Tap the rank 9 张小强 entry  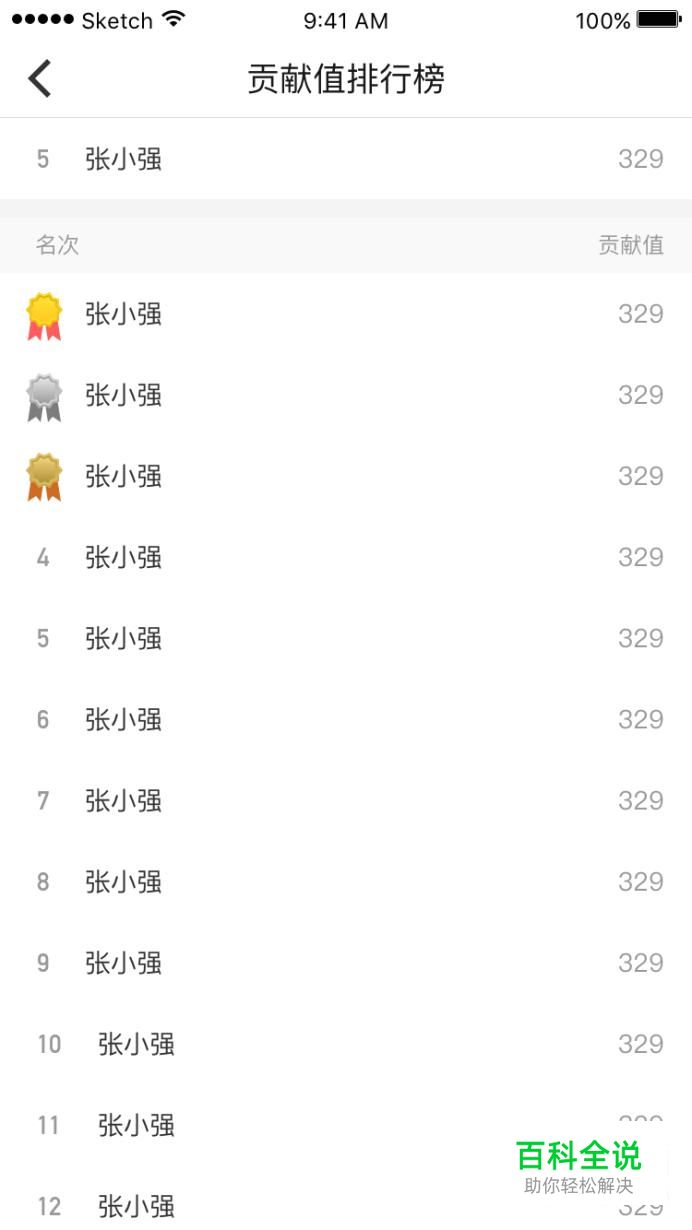click(346, 962)
